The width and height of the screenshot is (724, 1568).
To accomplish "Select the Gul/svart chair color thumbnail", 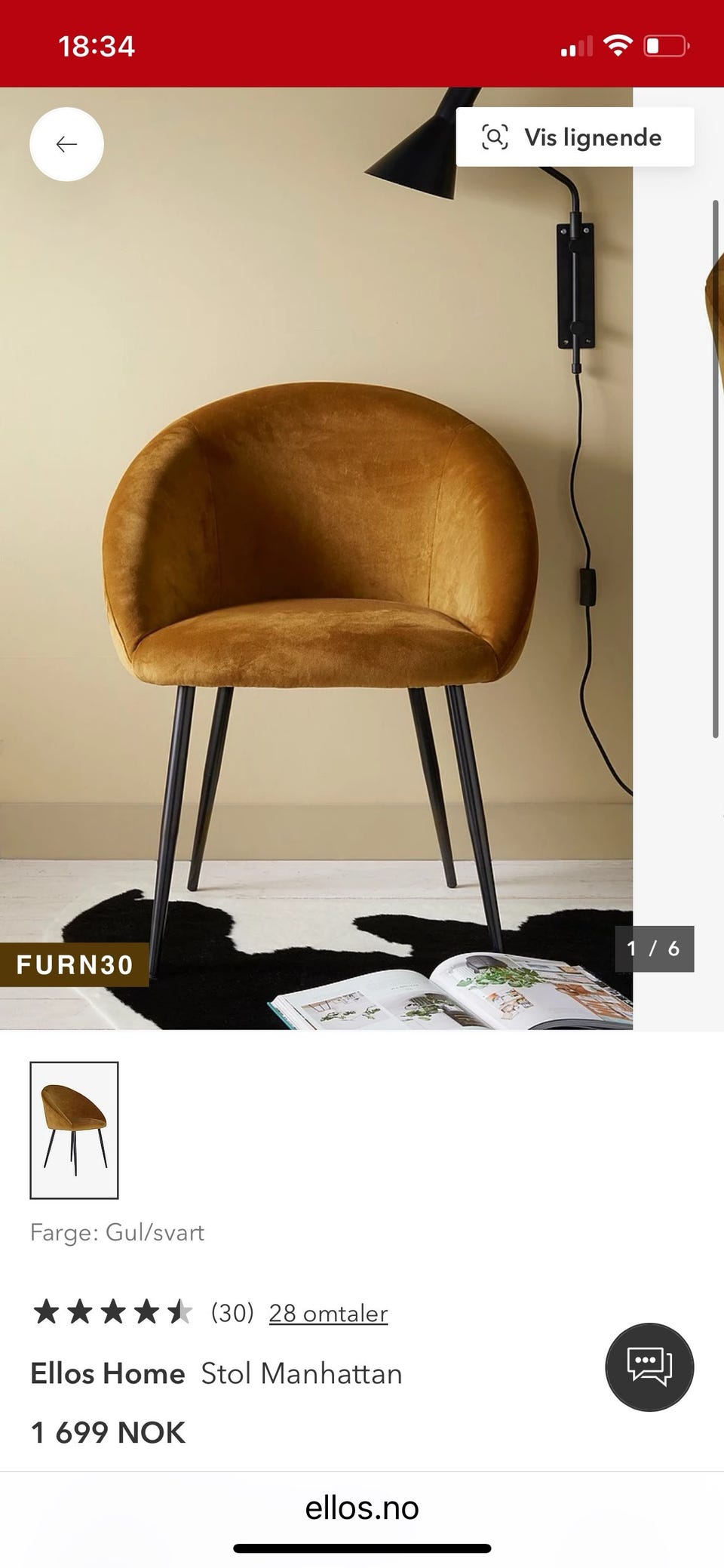I will [x=74, y=1130].
